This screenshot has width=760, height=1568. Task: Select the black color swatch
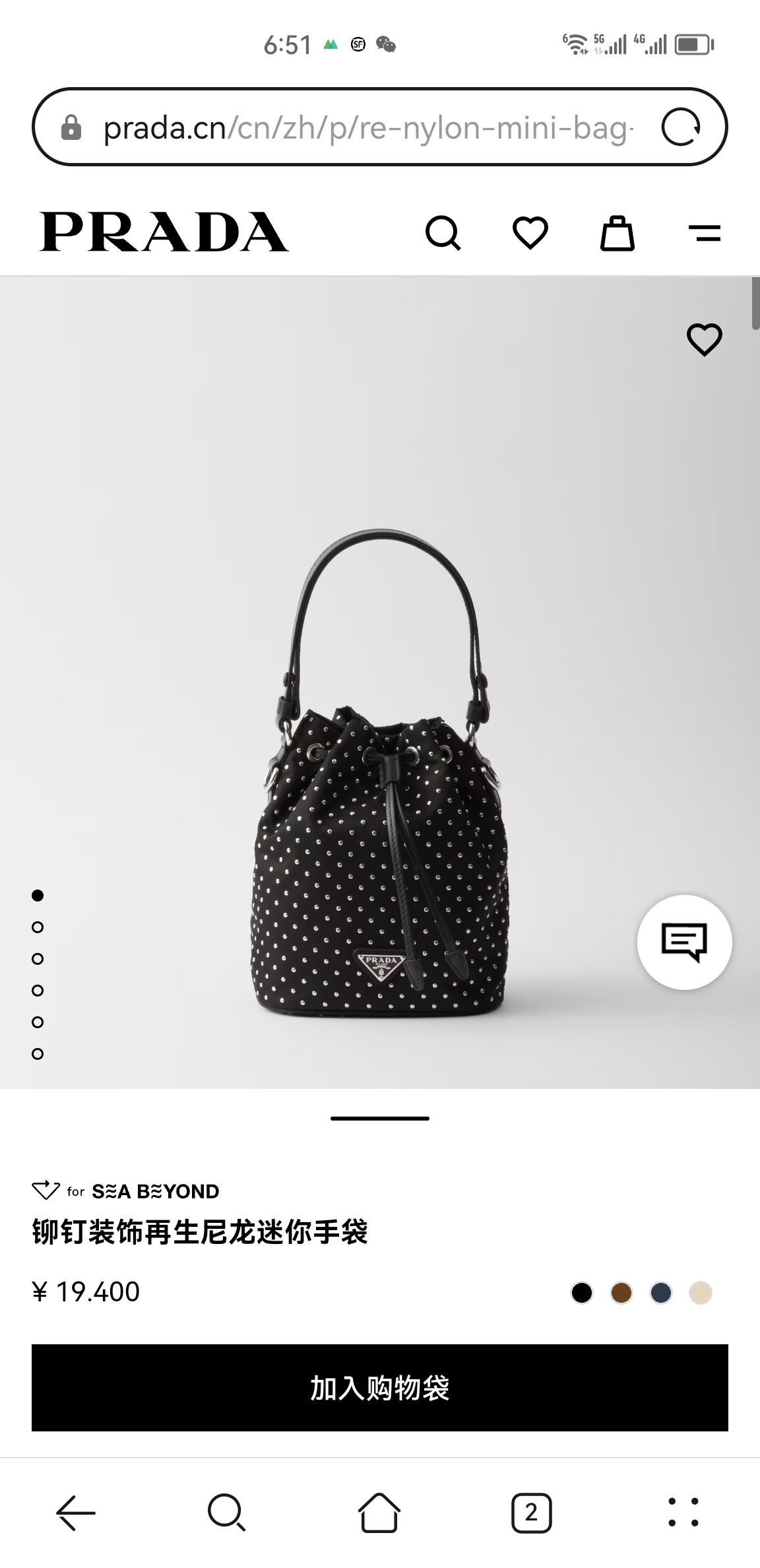click(581, 1292)
